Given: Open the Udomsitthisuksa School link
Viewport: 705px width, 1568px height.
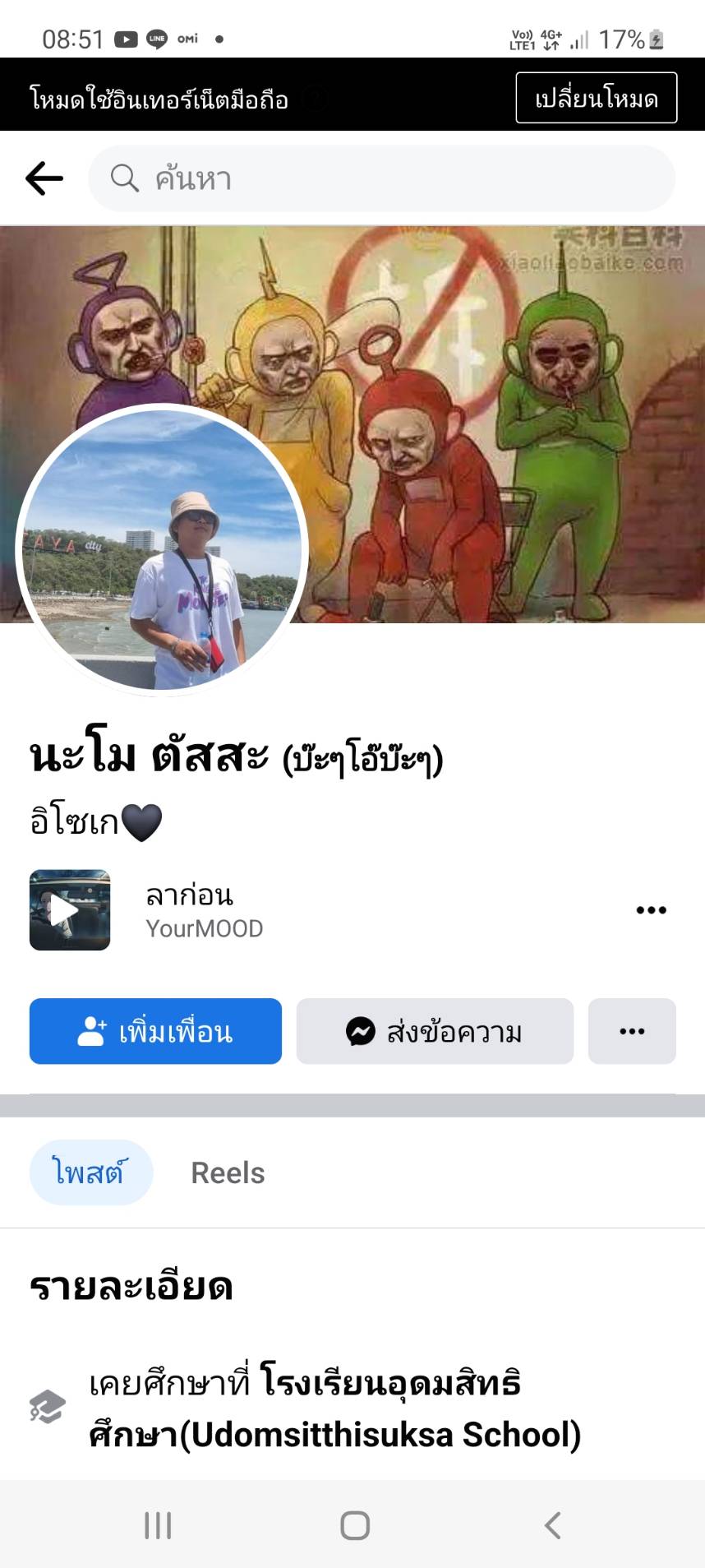Looking at the screenshot, I should [390, 1408].
